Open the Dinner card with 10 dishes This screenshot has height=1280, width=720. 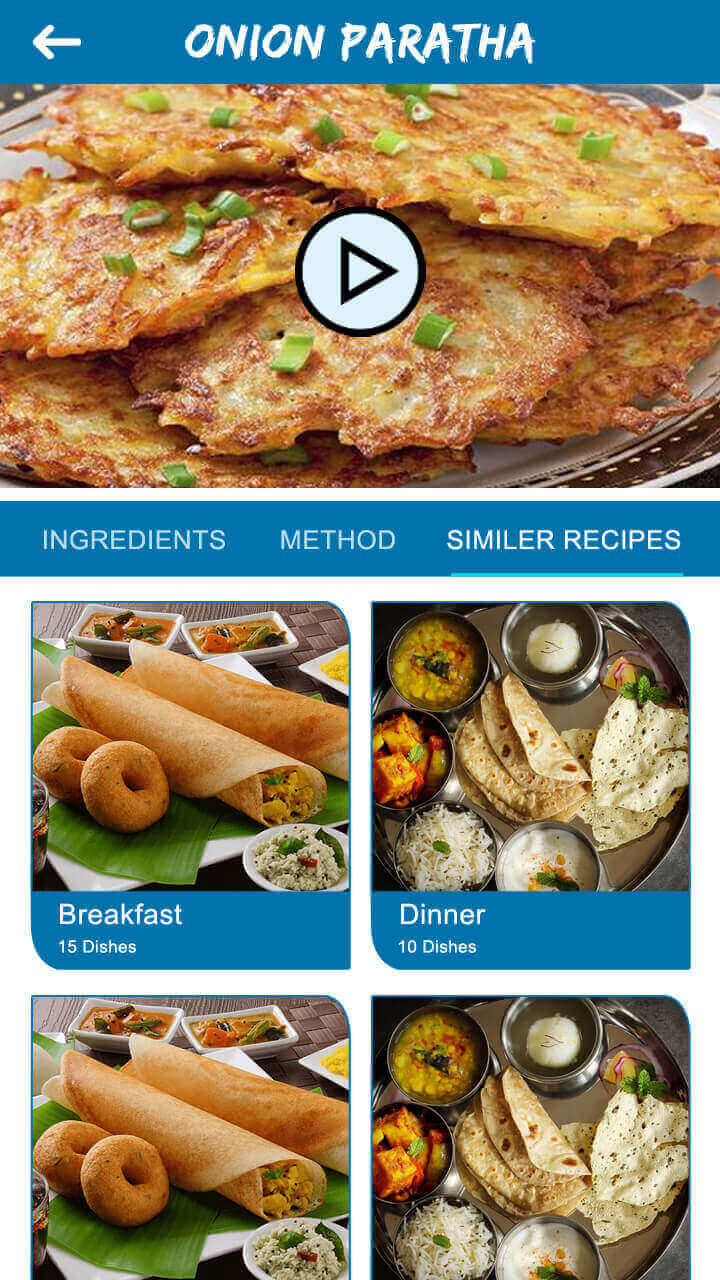(x=531, y=785)
